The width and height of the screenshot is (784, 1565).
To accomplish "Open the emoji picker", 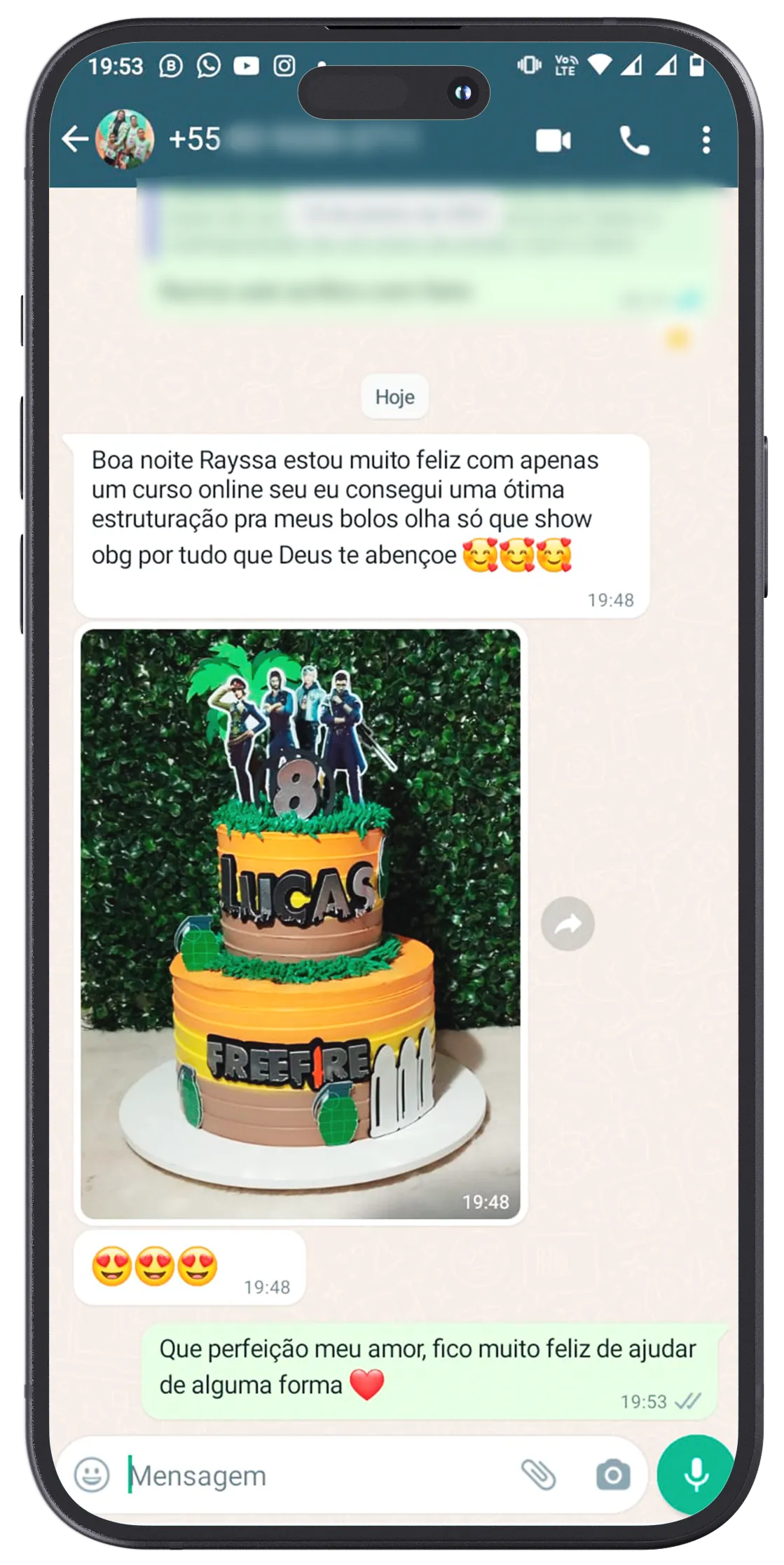I will [x=92, y=1475].
